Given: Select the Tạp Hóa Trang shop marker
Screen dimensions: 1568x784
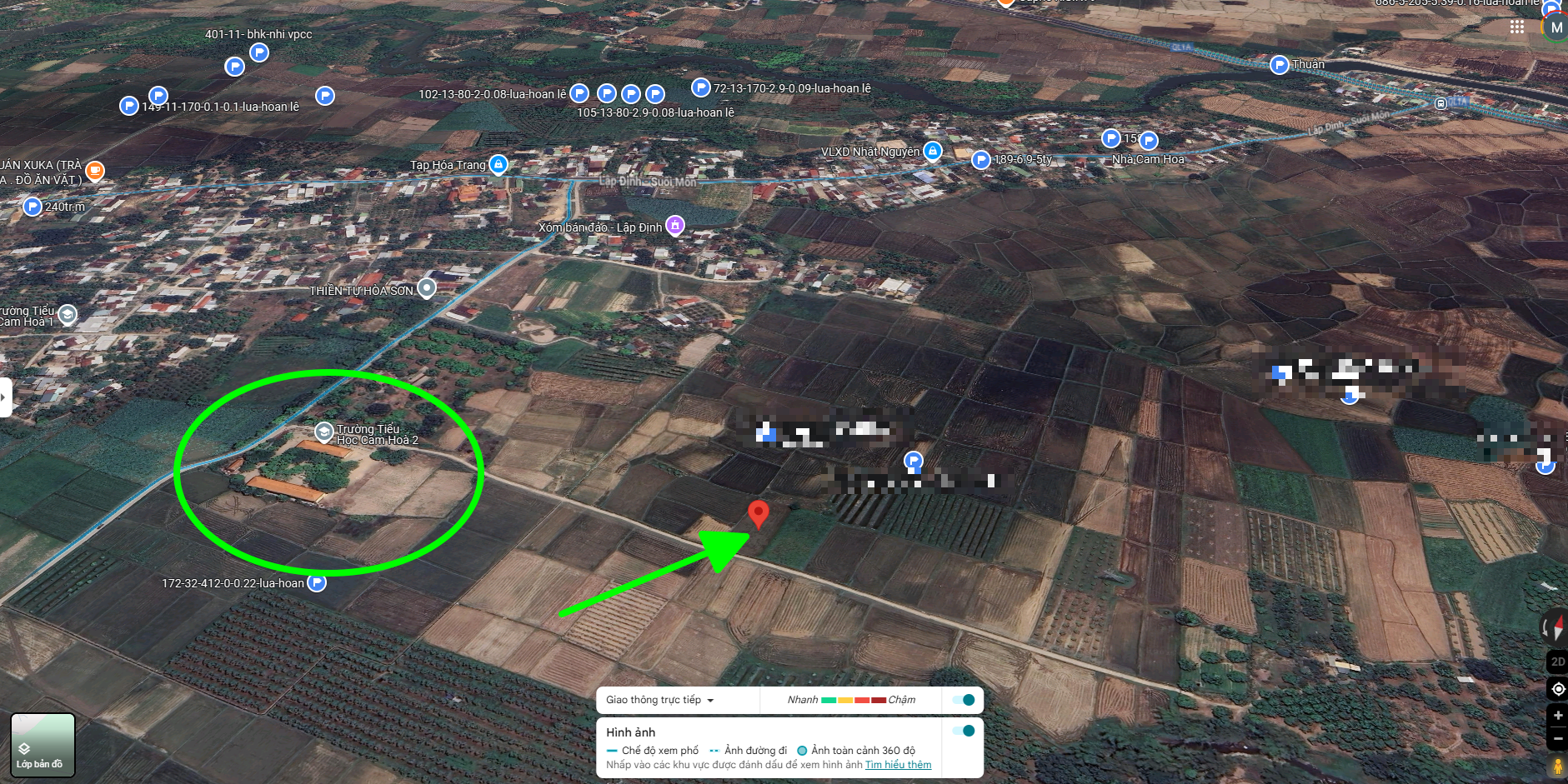Looking at the screenshot, I should [x=498, y=164].
